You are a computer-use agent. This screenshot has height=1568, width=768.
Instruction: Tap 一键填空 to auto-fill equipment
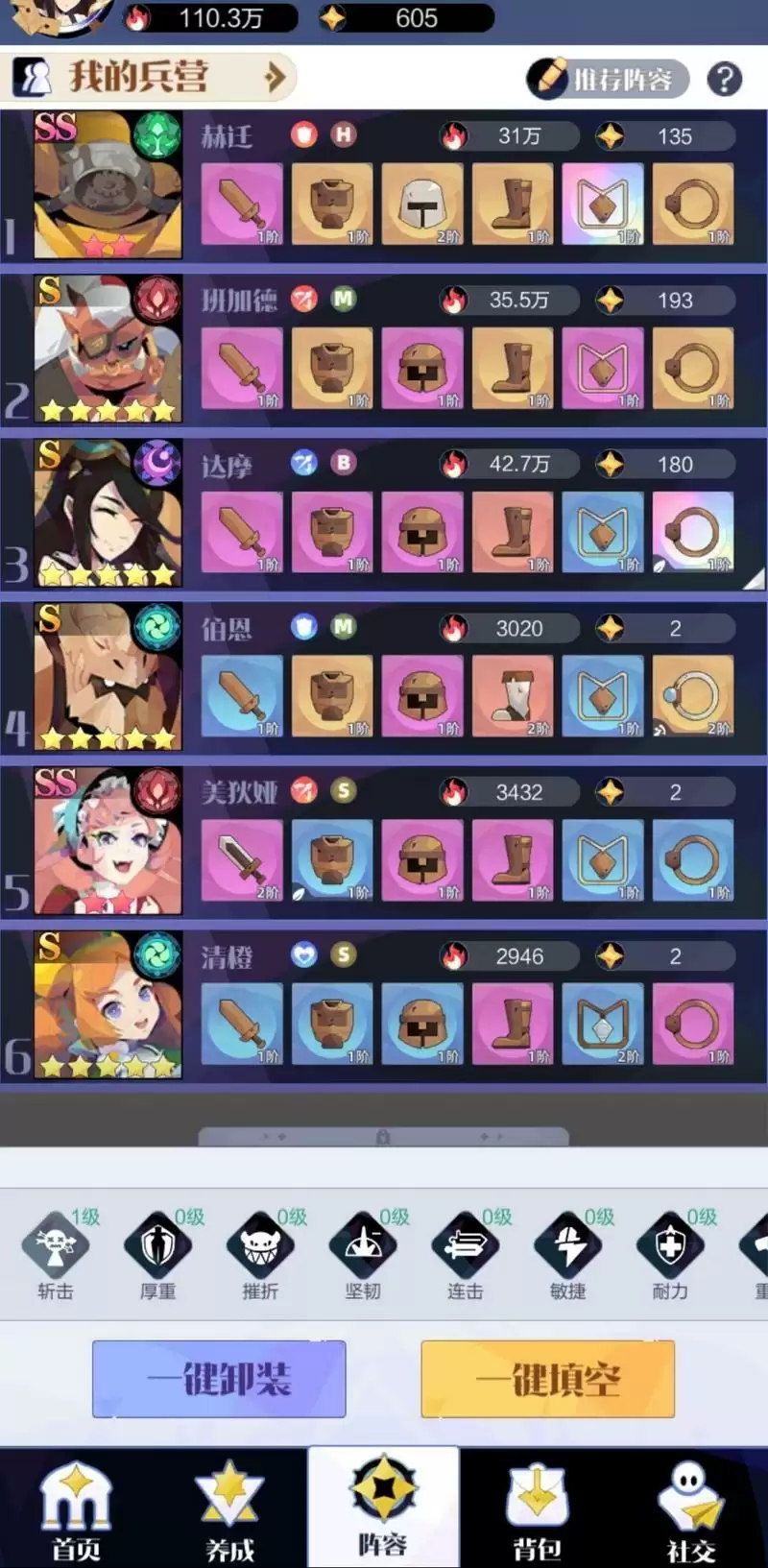point(547,1380)
